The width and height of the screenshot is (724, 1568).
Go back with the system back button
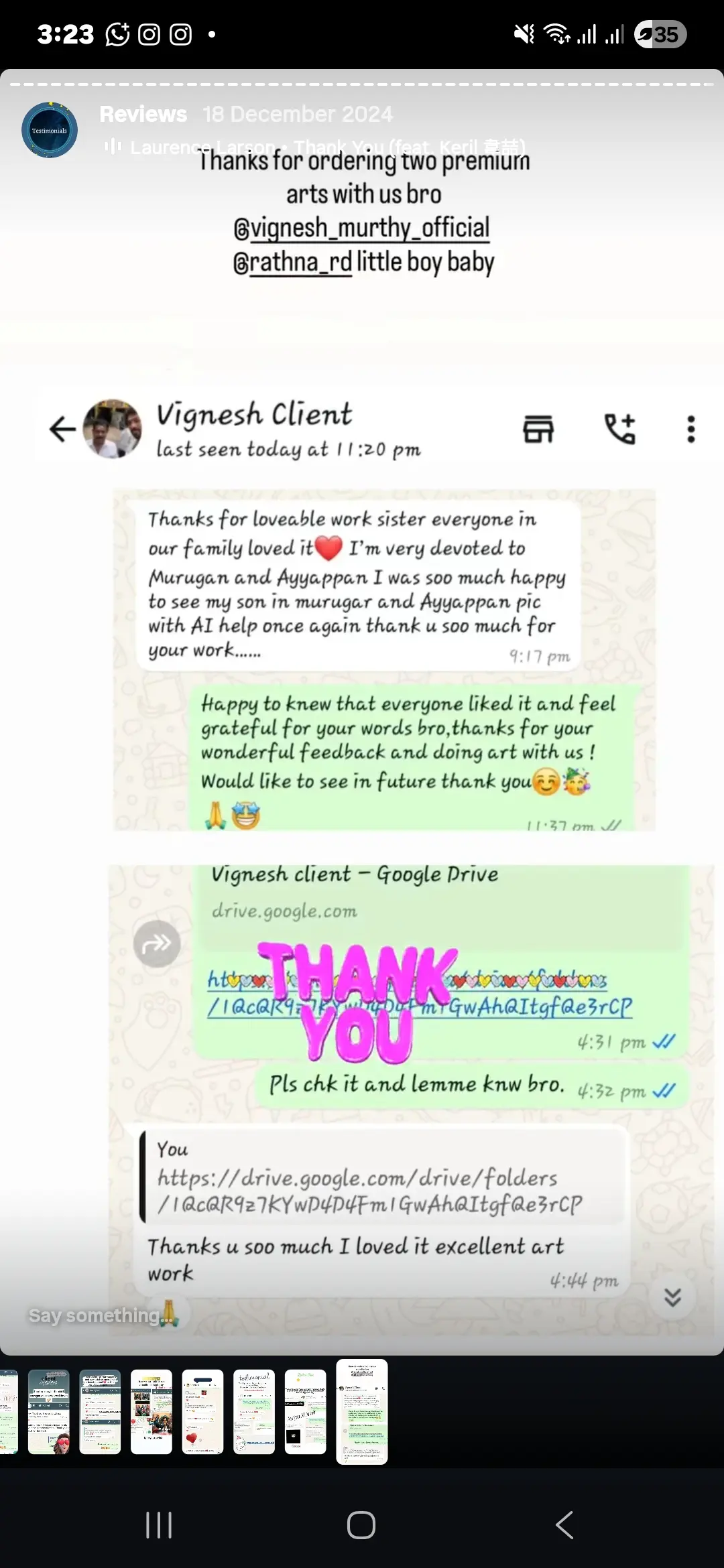tap(564, 1525)
